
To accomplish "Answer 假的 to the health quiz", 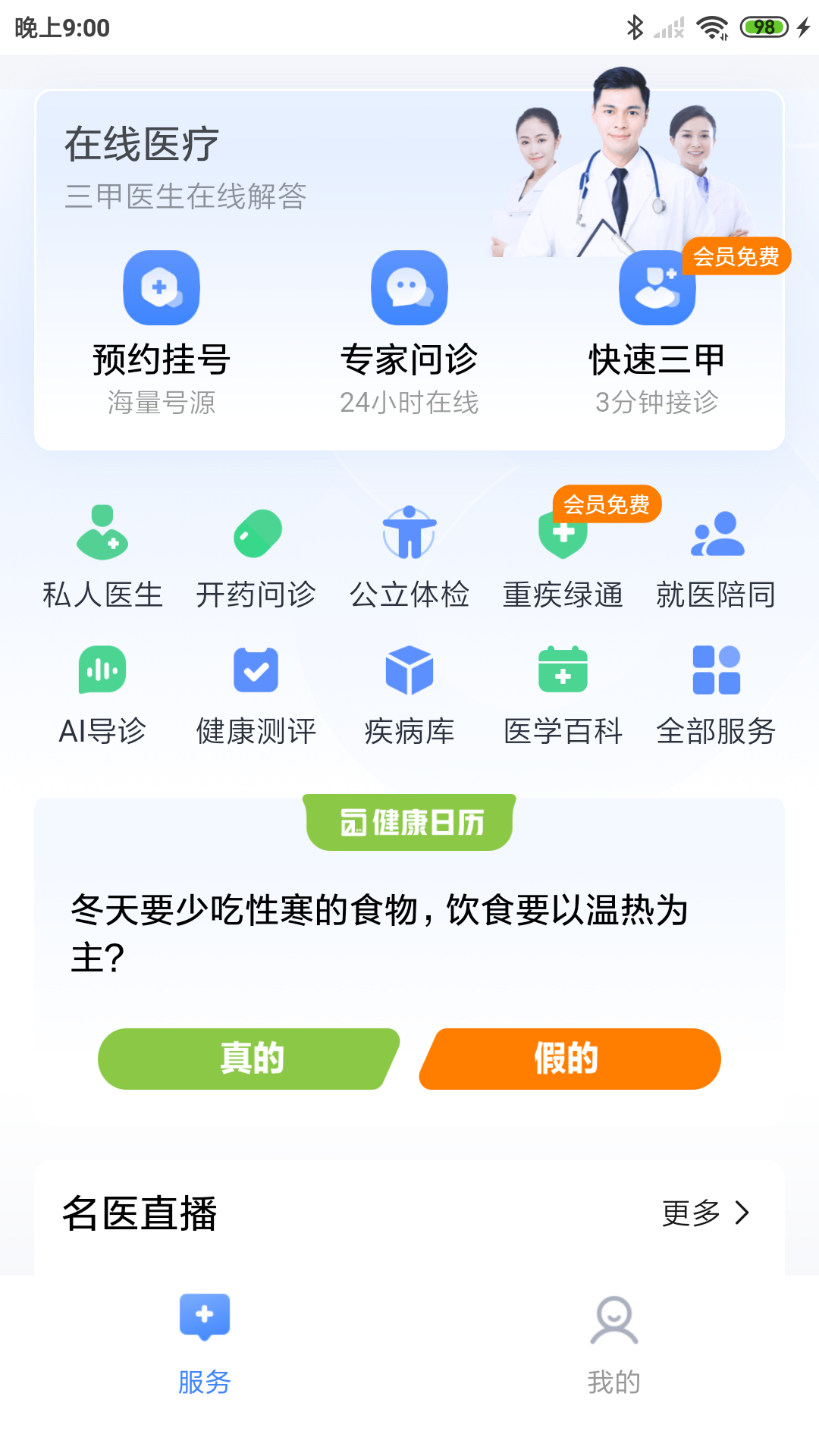I will pos(569,1059).
